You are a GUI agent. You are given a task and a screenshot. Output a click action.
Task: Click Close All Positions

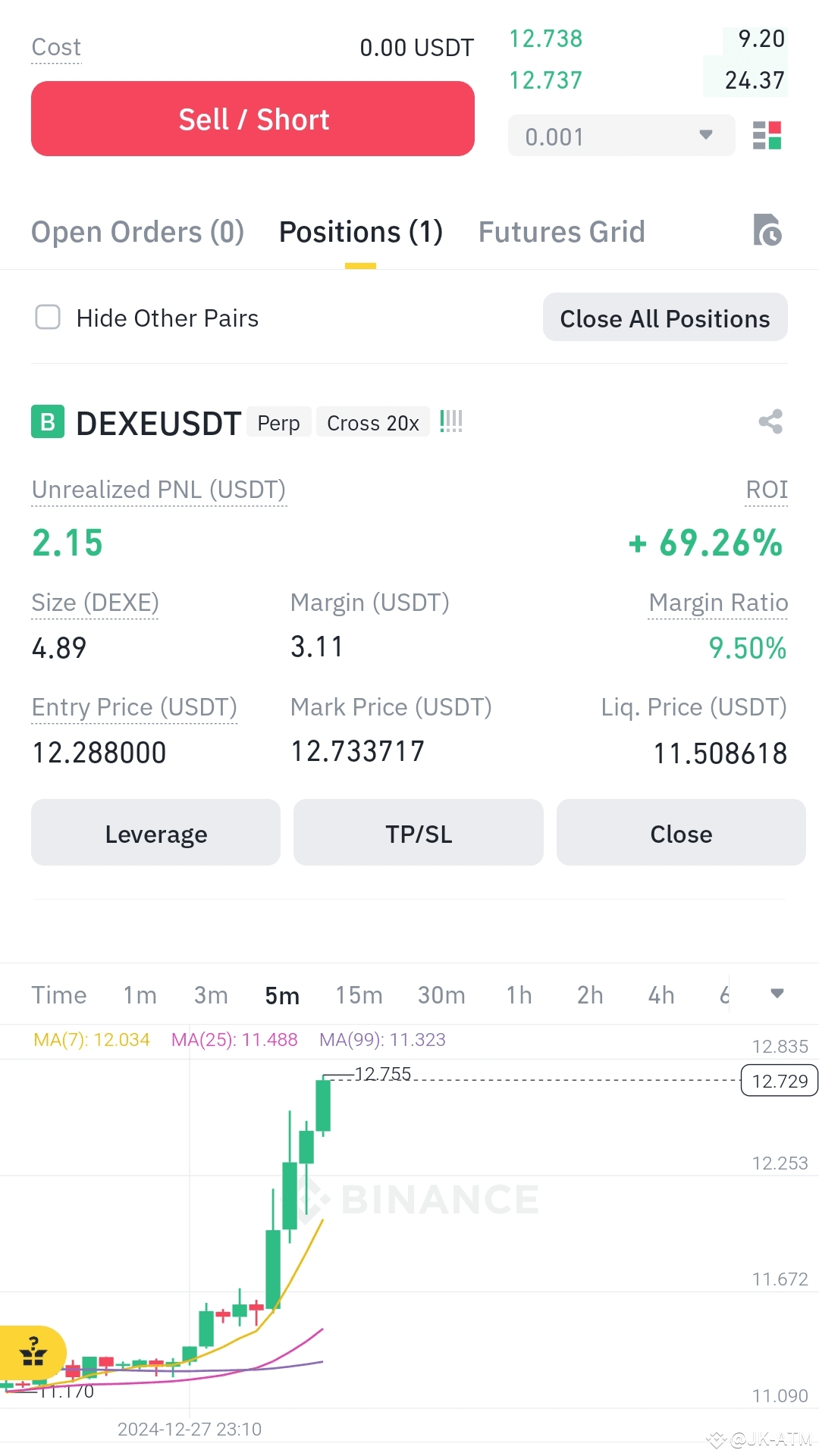(665, 318)
